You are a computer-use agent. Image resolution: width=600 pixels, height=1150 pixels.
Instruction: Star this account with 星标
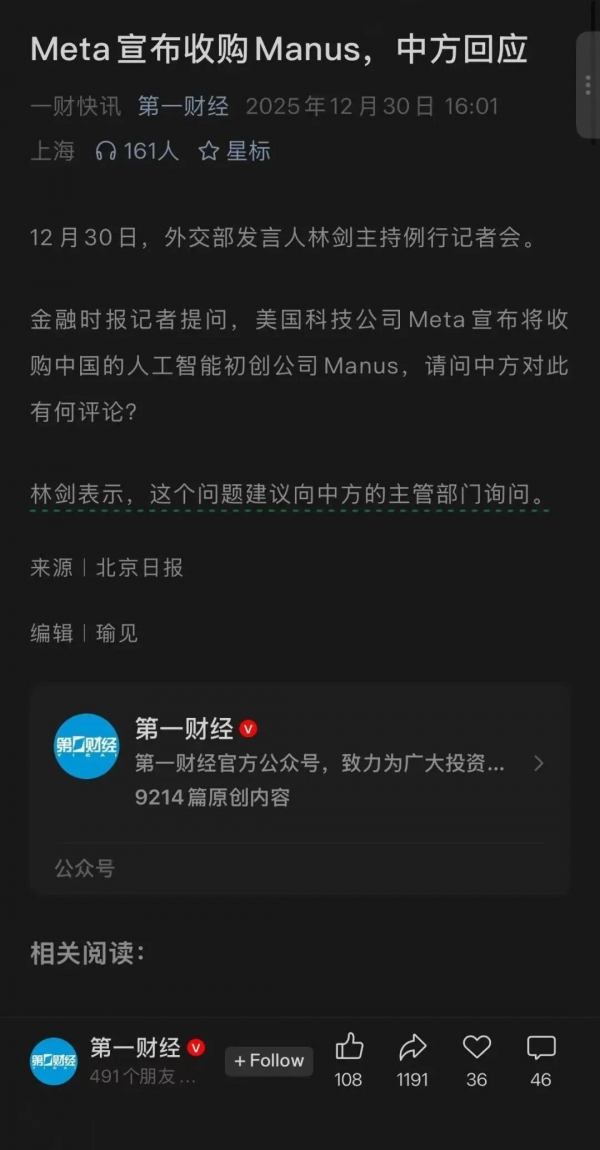pyautogui.click(x=234, y=151)
